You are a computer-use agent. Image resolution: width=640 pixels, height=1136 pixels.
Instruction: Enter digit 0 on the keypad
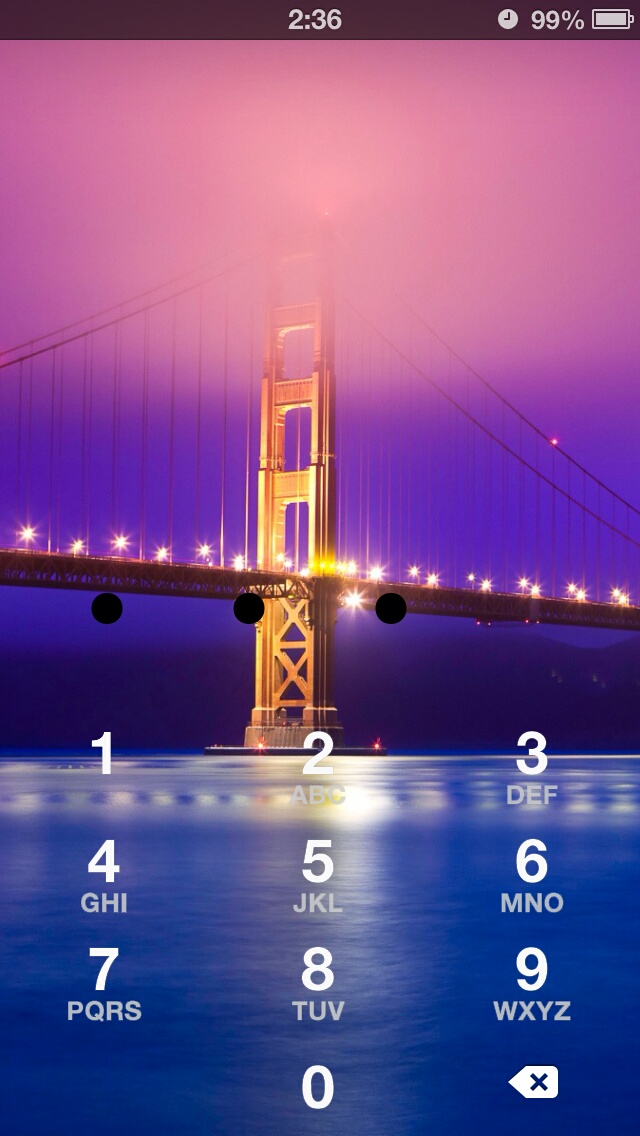pos(318,1087)
